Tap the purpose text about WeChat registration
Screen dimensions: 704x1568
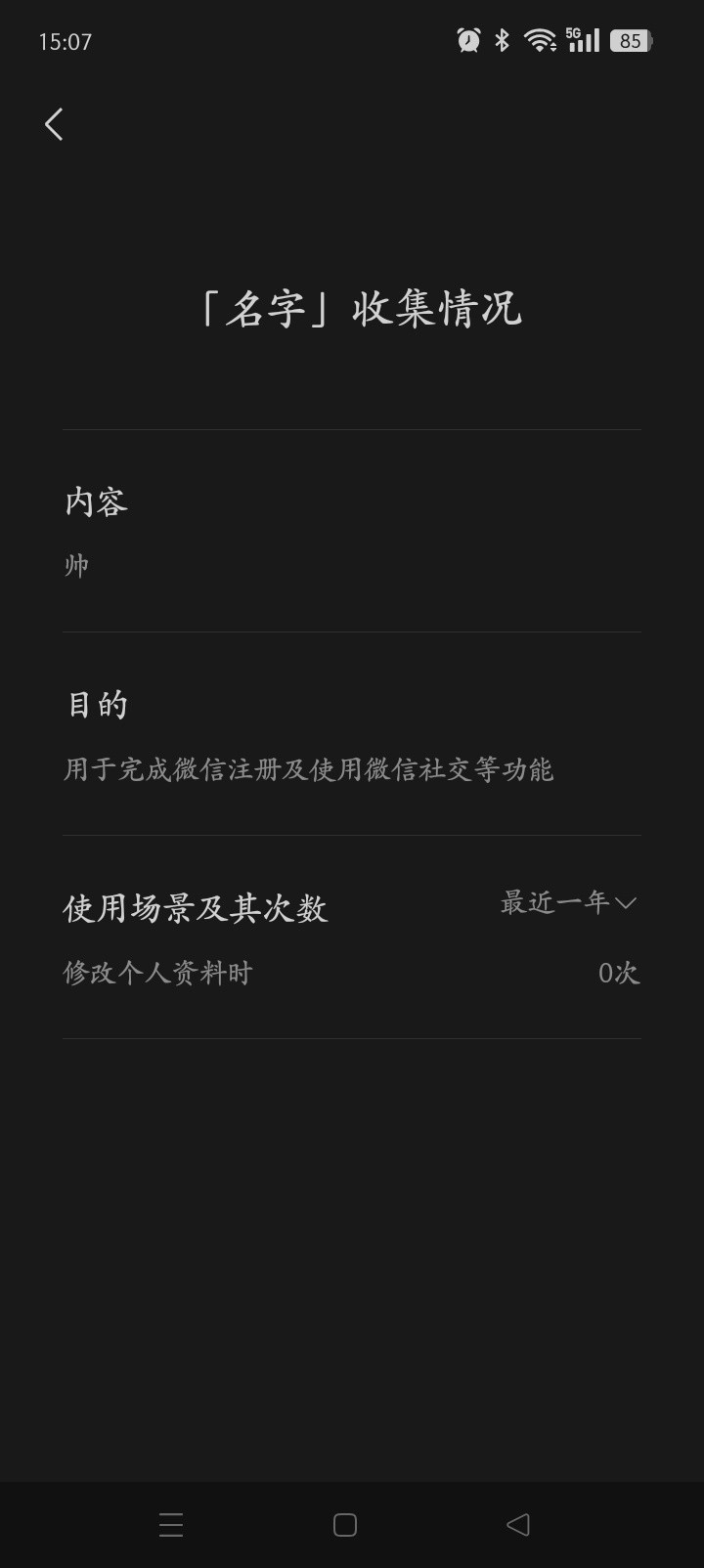[x=309, y=770]
